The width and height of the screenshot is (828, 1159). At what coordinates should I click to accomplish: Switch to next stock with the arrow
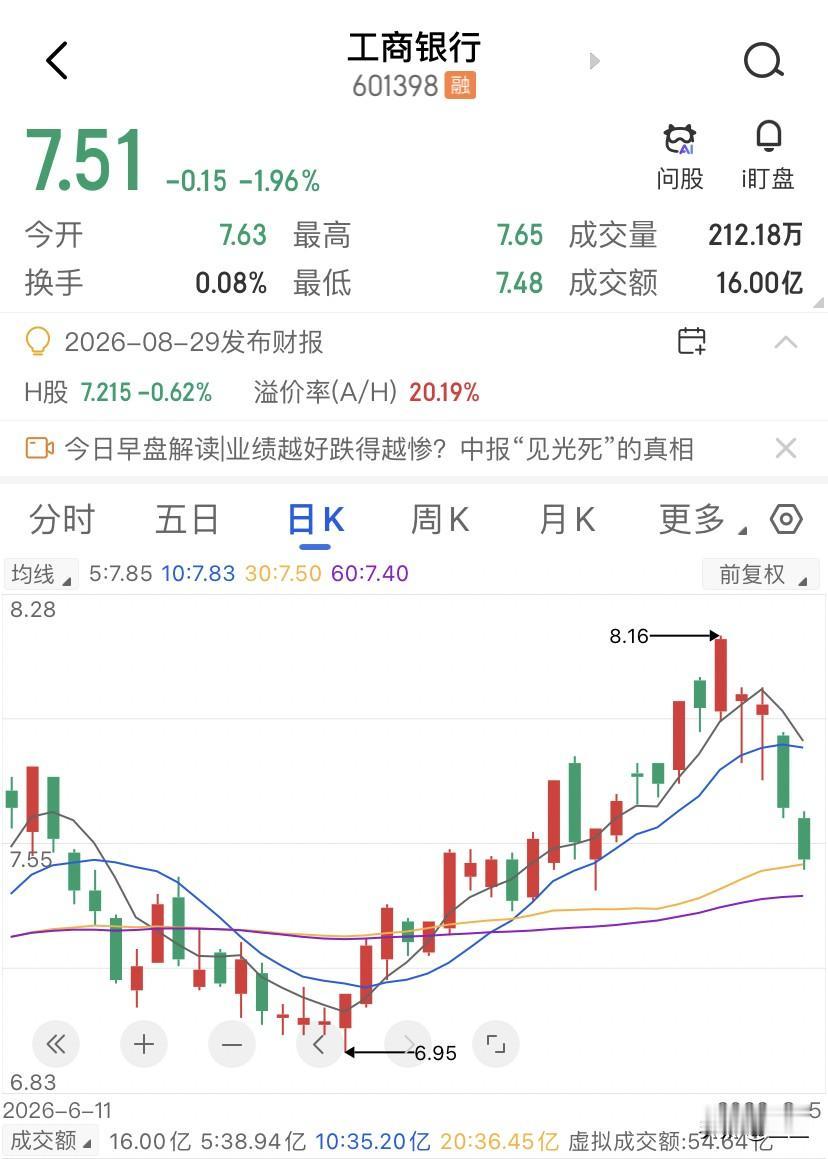pos(595,61)
